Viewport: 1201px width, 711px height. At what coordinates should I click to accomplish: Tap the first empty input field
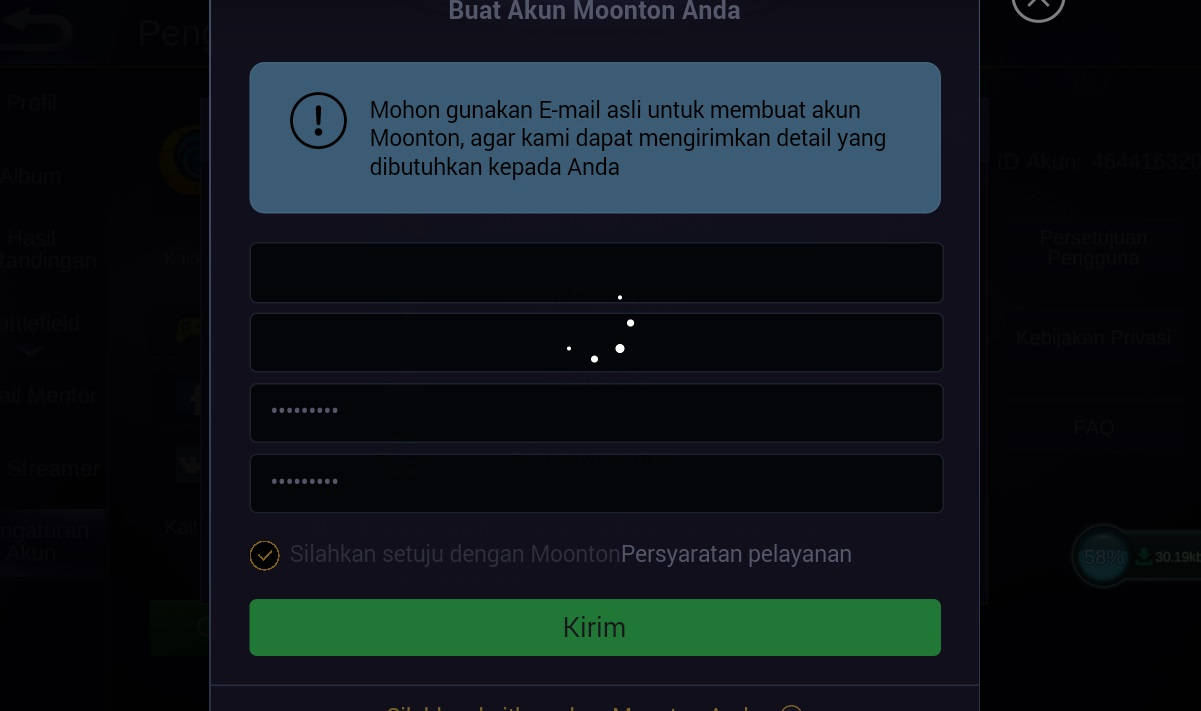595,272
